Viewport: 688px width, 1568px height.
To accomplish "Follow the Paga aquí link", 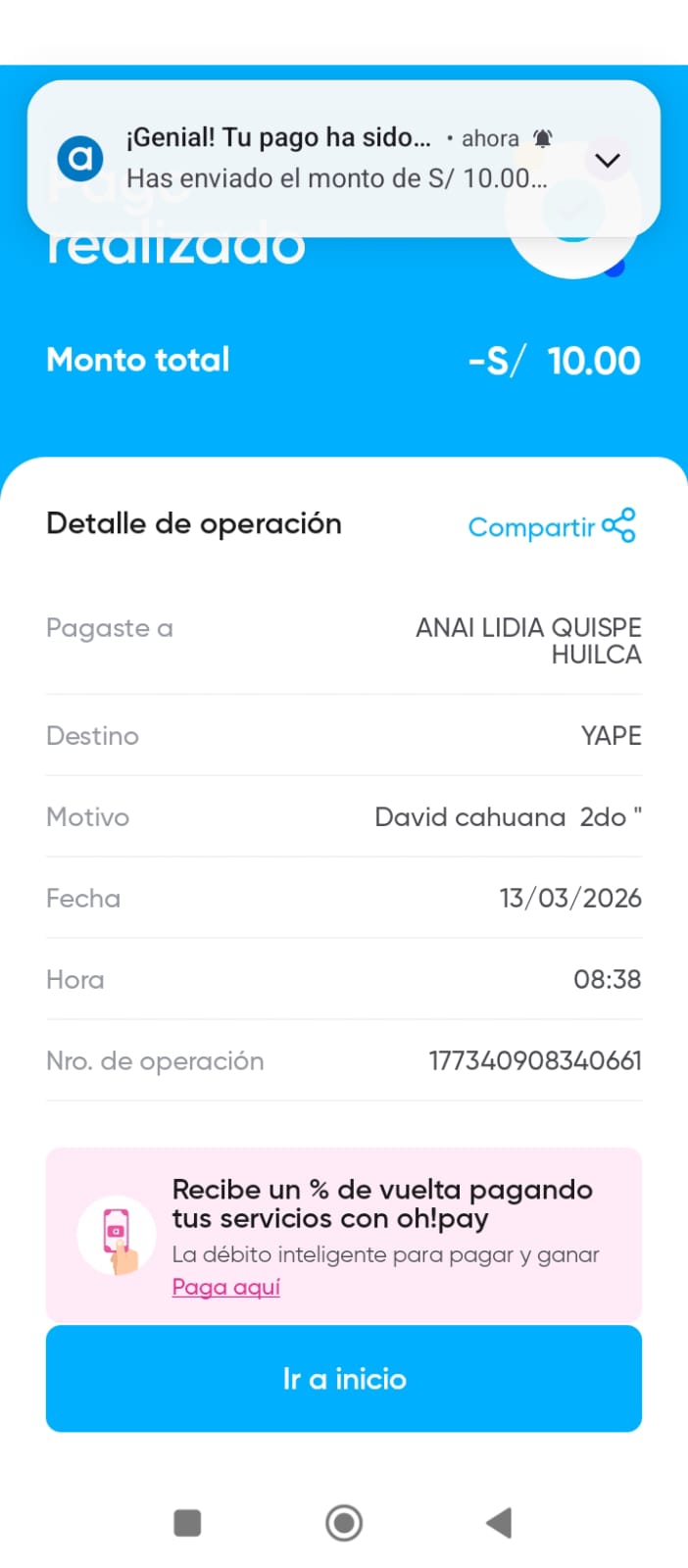I will [x=225, y=1287].
